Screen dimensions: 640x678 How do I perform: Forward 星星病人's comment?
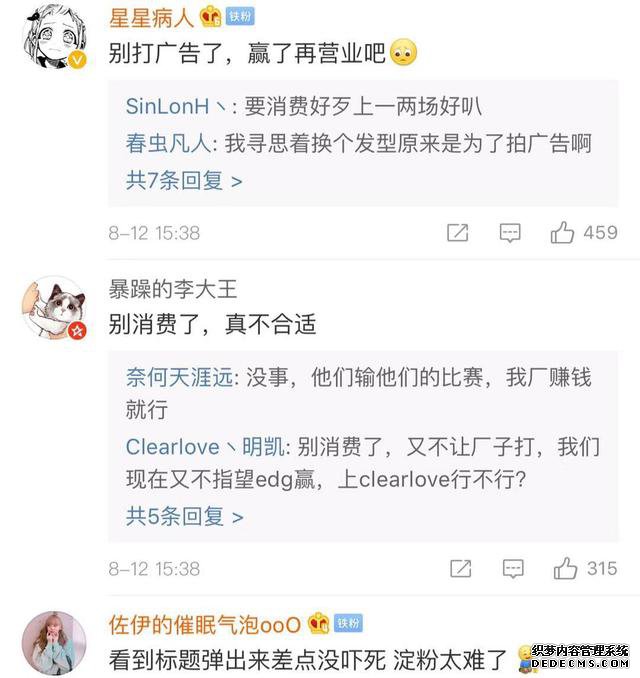point(458,232)
